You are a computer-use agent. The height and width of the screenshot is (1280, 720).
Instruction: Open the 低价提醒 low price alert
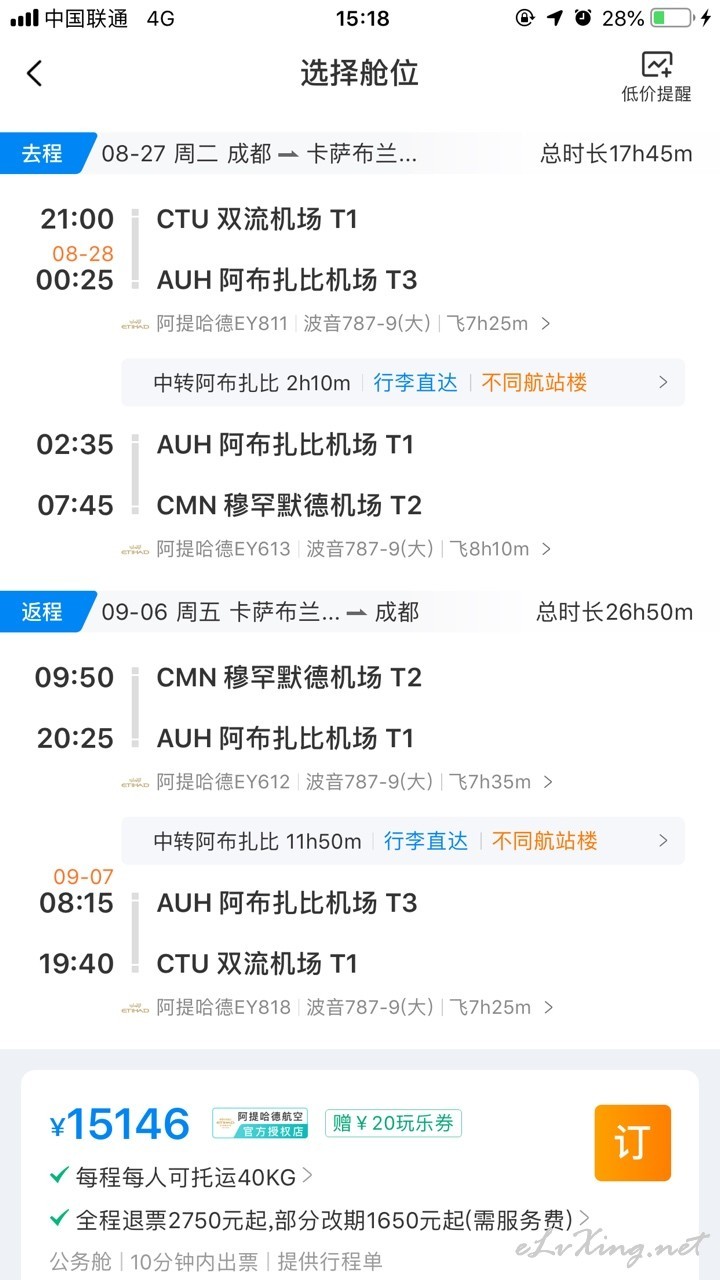pyautogui.click(x=656, y=76)
